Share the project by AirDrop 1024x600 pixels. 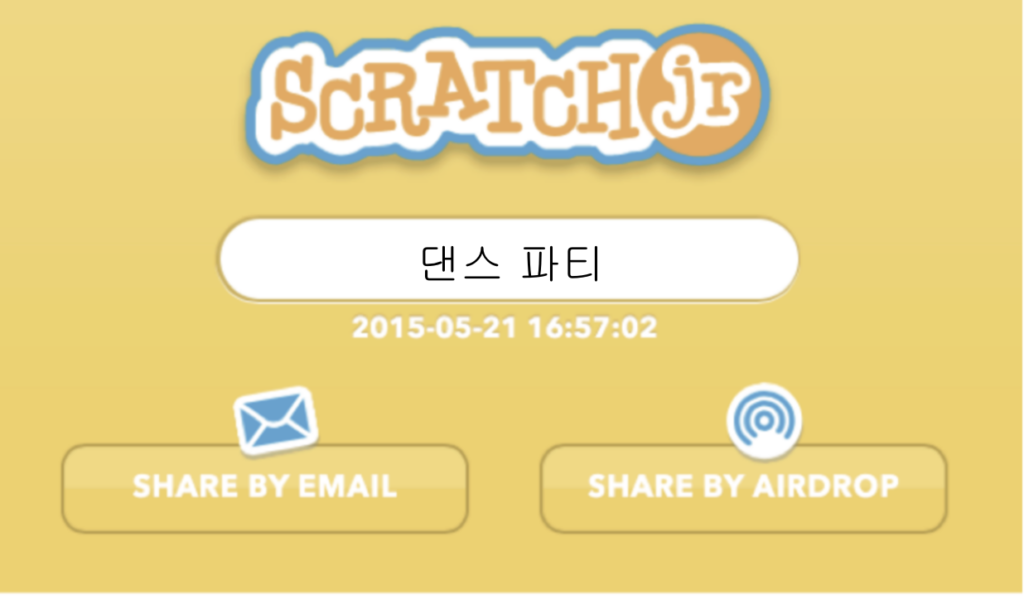[x=743, y=488]
